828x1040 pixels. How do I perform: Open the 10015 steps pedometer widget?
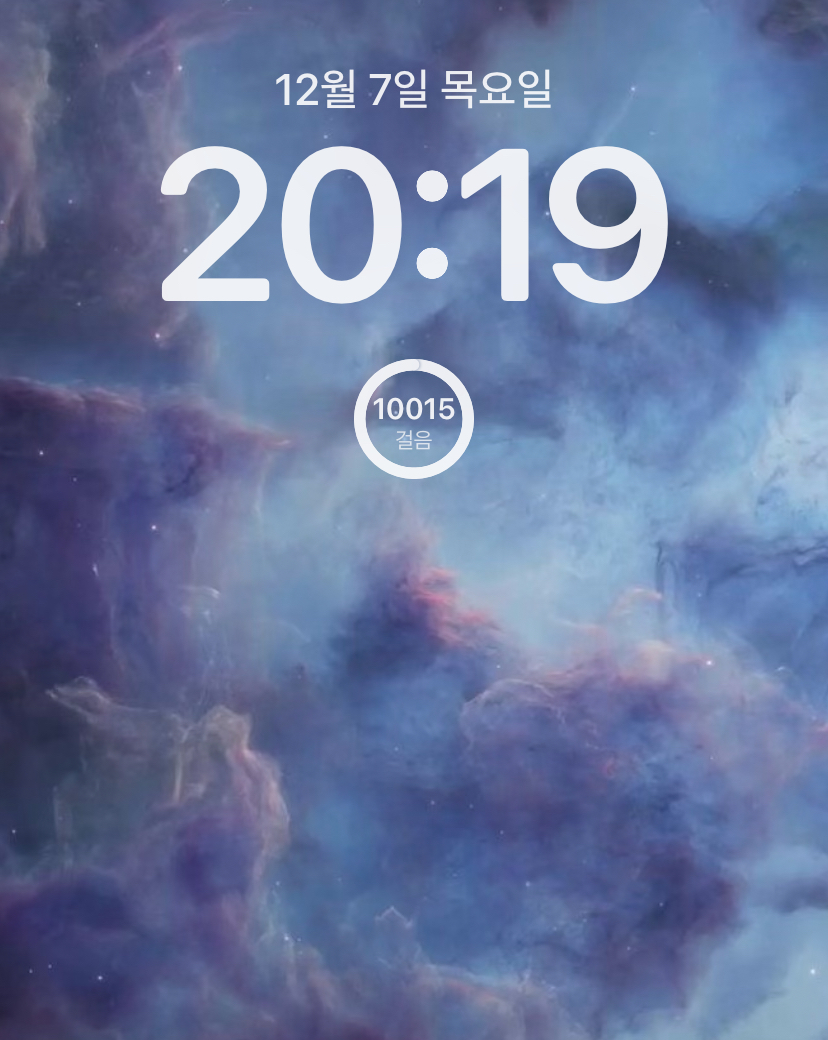(413, 419)
